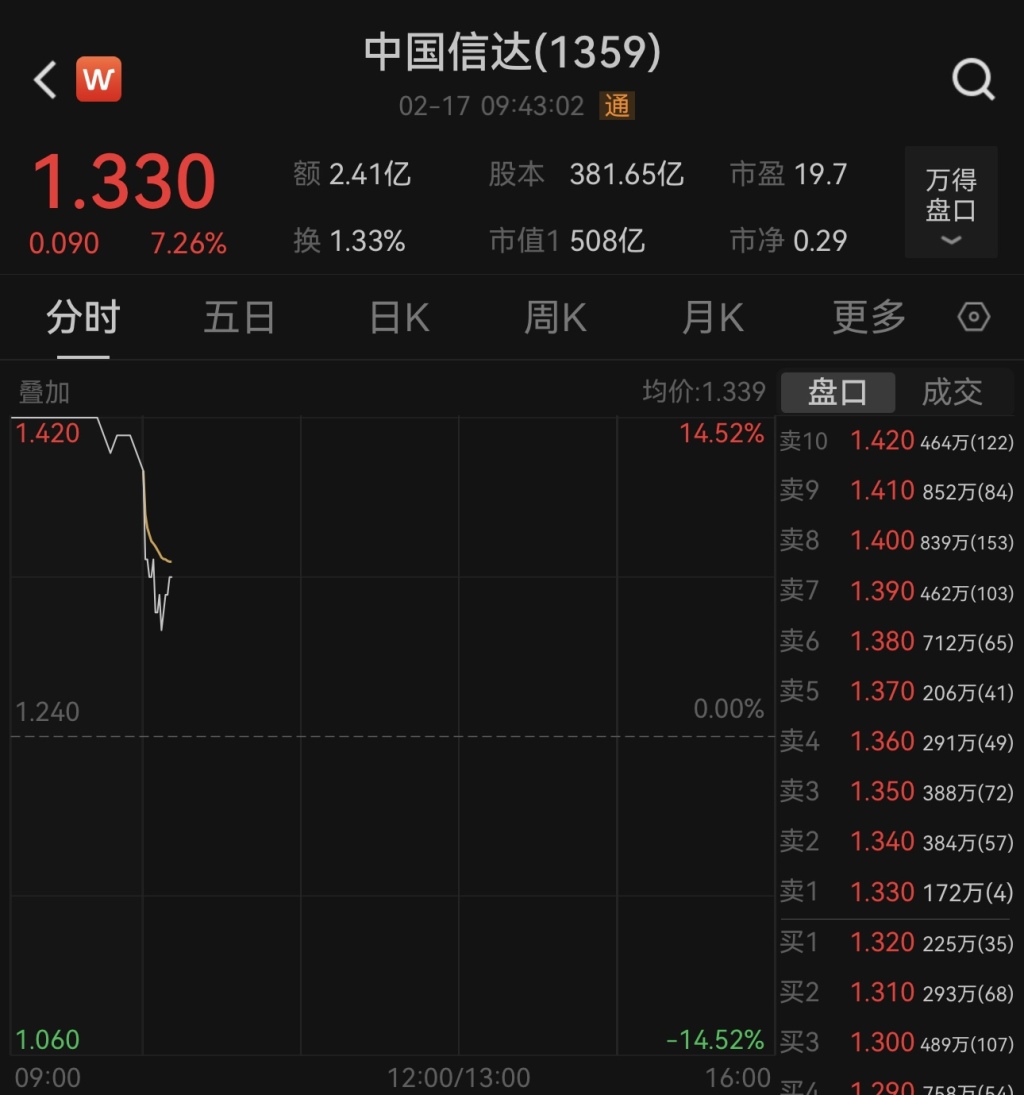Select the 周K chart tab
1024x1095 pixels.
tap(555, 318)
